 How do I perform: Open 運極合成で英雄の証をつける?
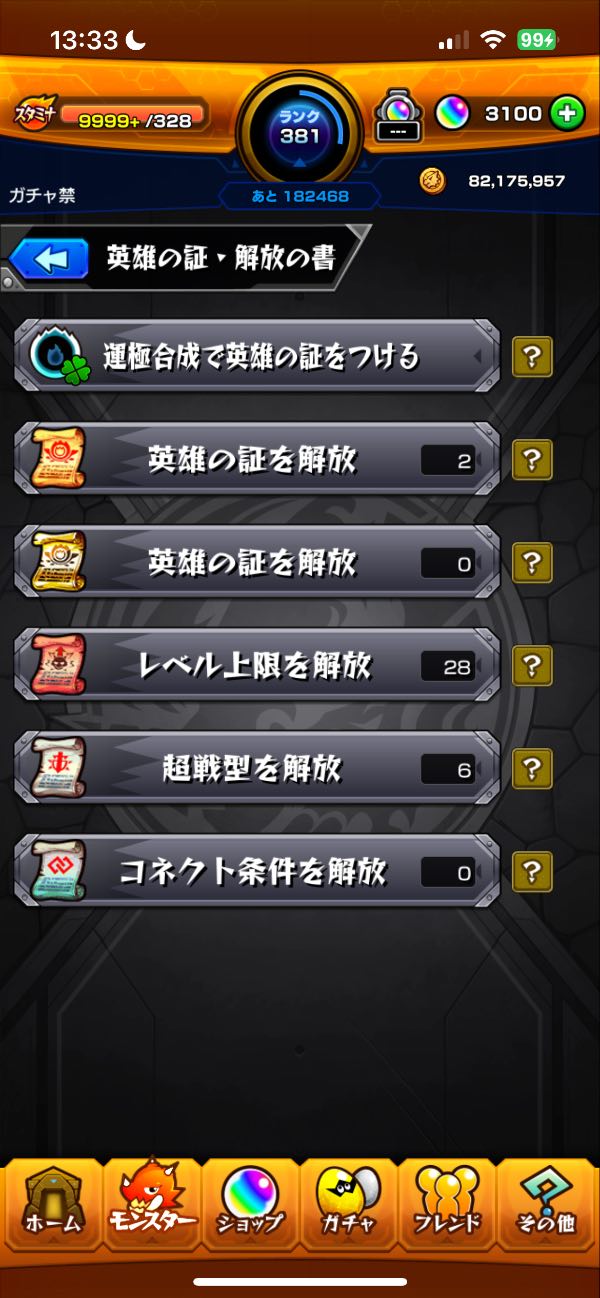(x=257, y=356)
